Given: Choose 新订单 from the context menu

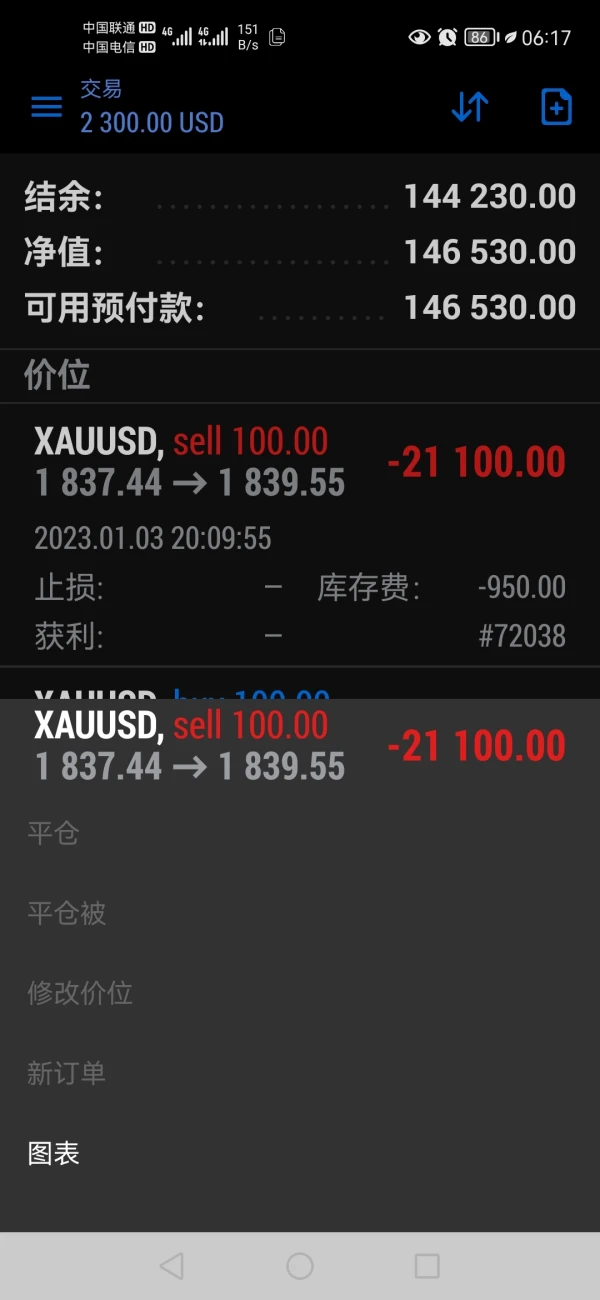Looking at the screenshot, I should tap(67, 1073).
